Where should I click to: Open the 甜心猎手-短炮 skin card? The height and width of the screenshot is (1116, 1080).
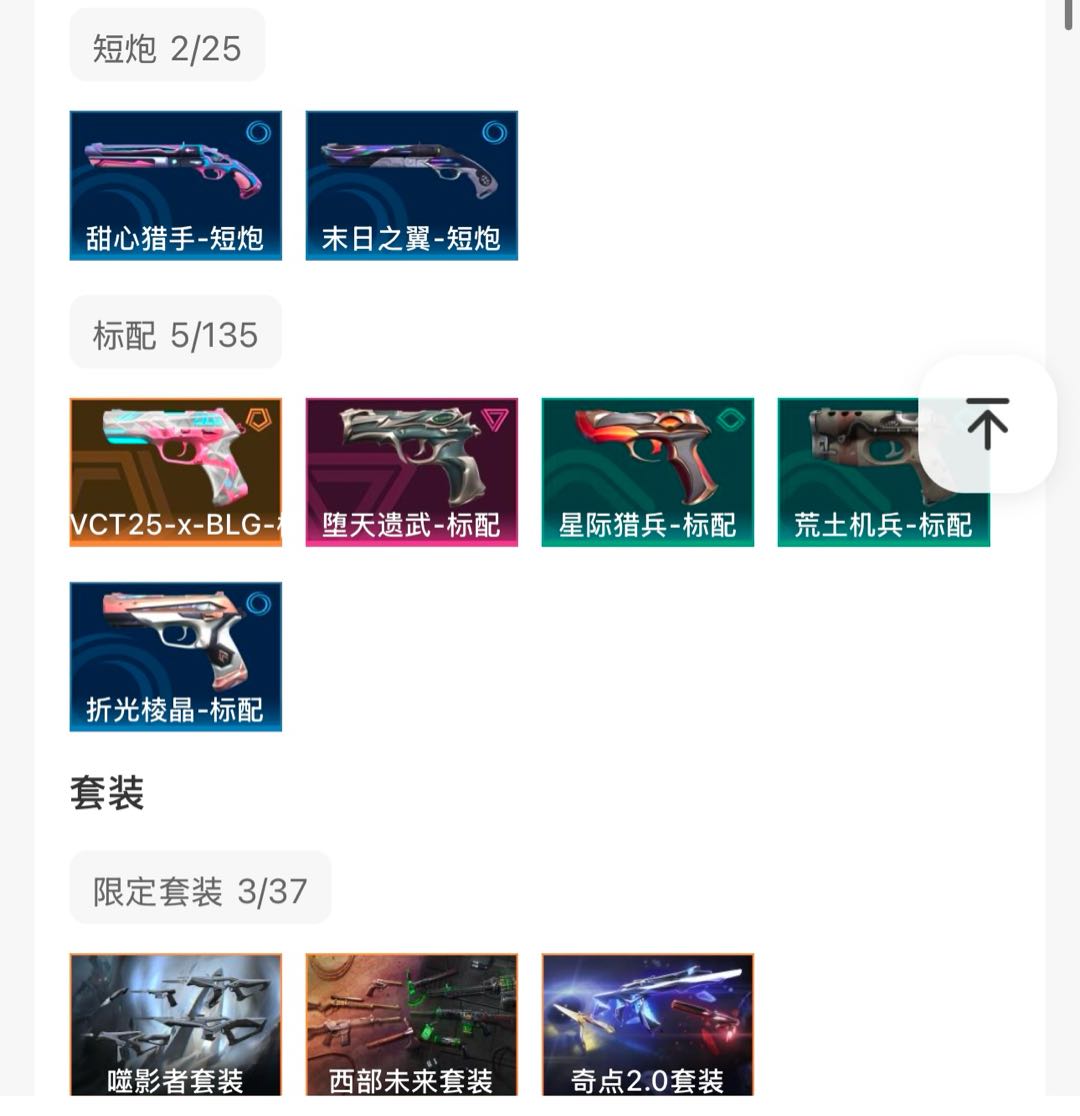176,185
